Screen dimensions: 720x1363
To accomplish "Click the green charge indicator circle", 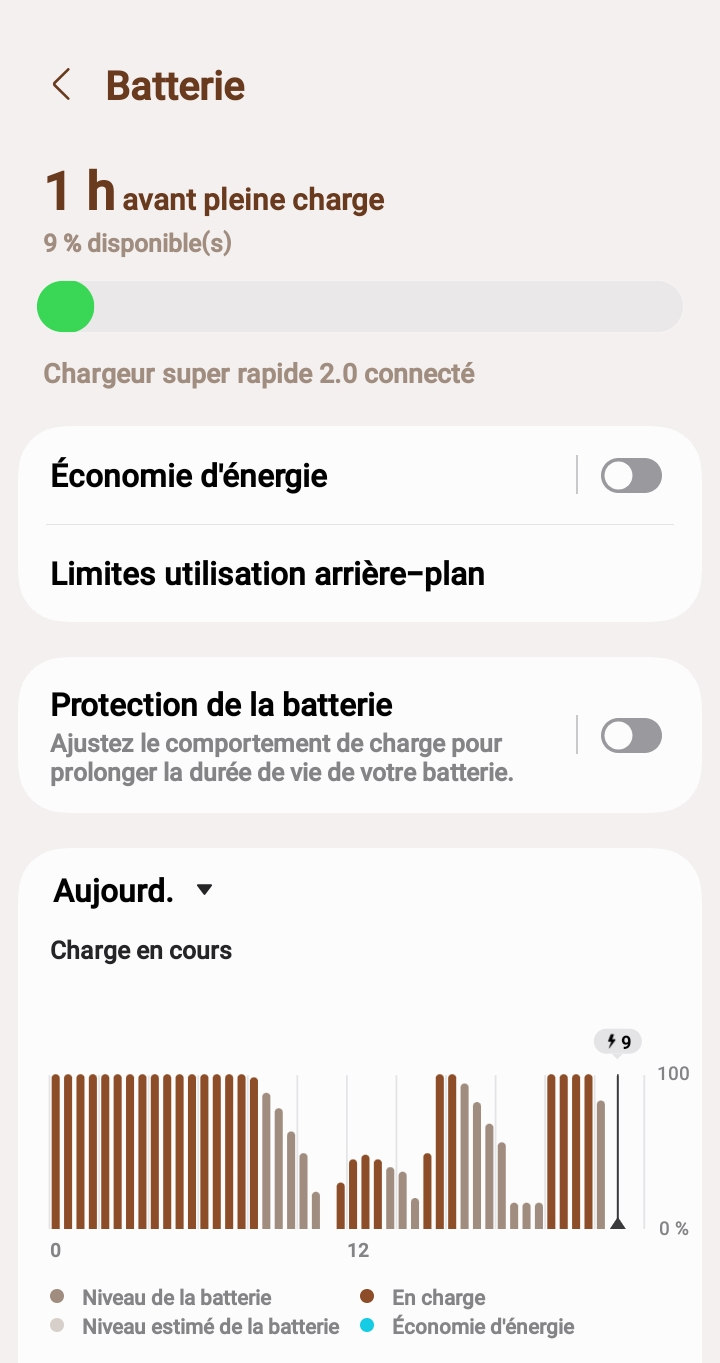I will [x=65, y=306].
